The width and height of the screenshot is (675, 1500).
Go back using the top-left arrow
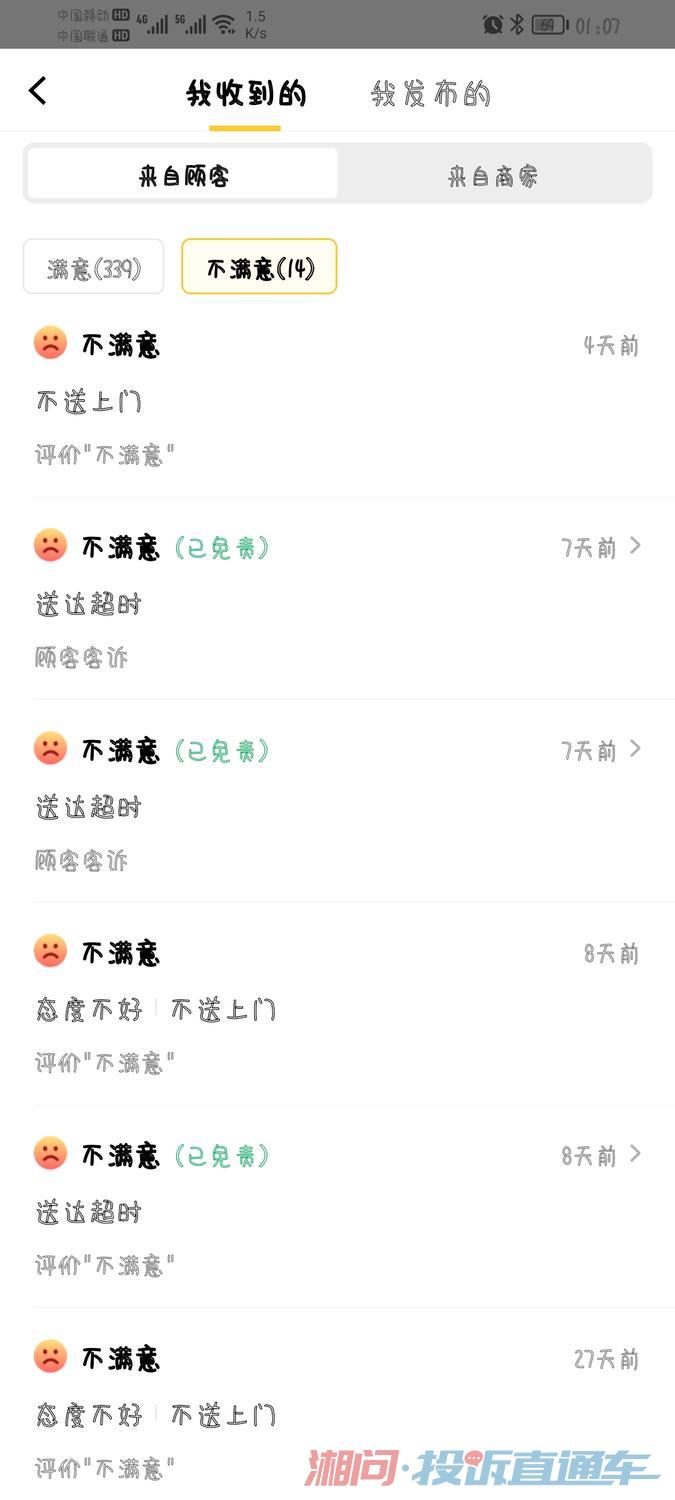tap(38, 91)
